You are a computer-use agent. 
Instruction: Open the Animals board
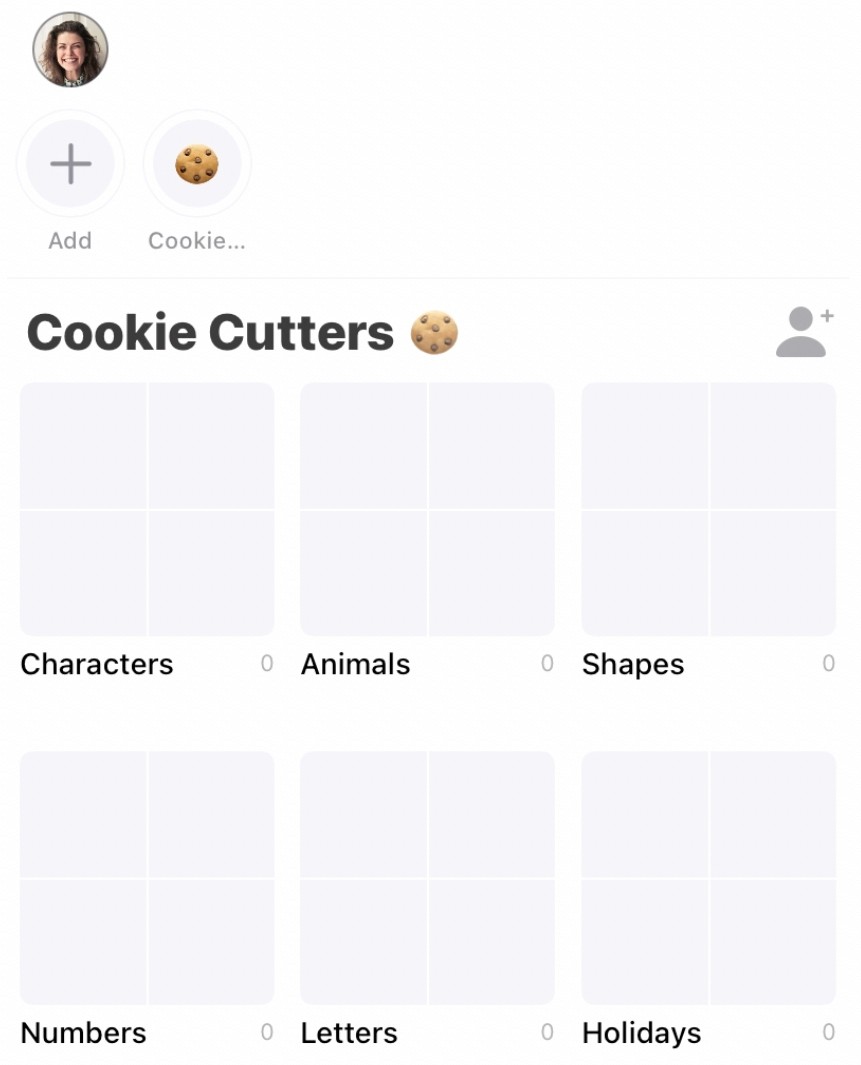428,509
